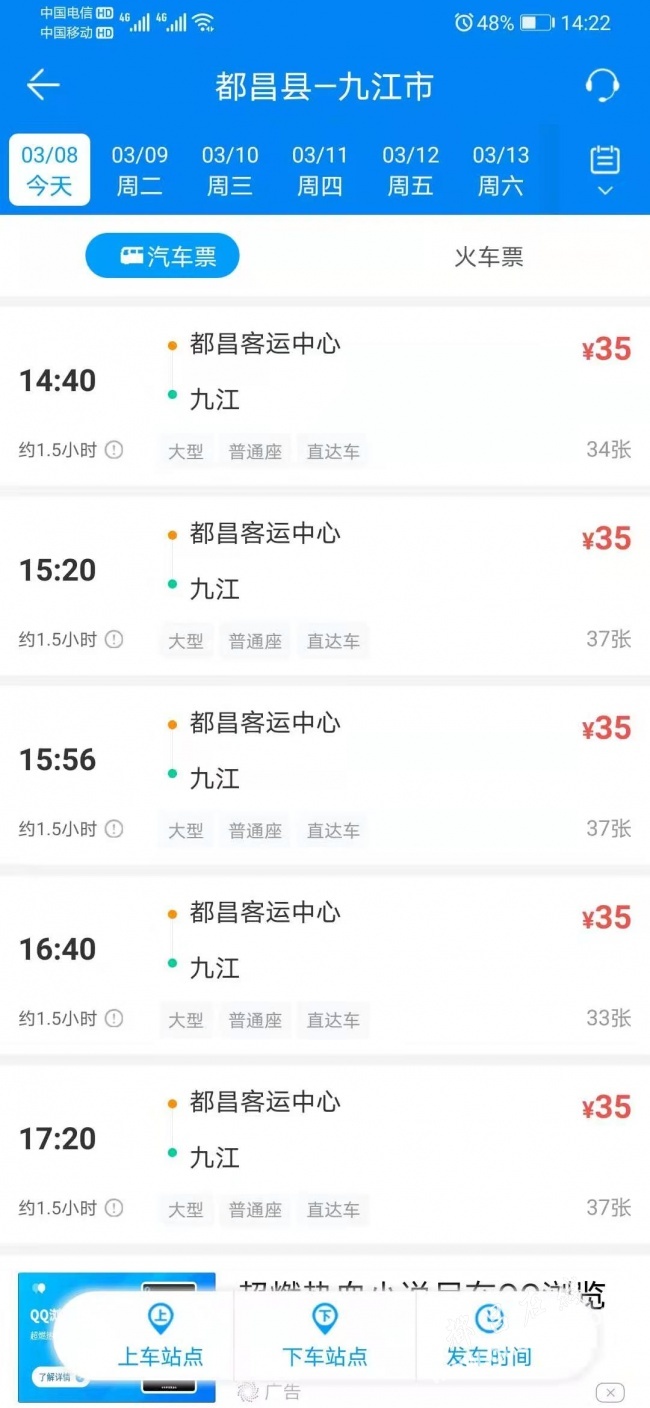Viewport: 650px width, 1408px height.
Task: Open the 17:20 bus departure
Action: coord(325,1154)
